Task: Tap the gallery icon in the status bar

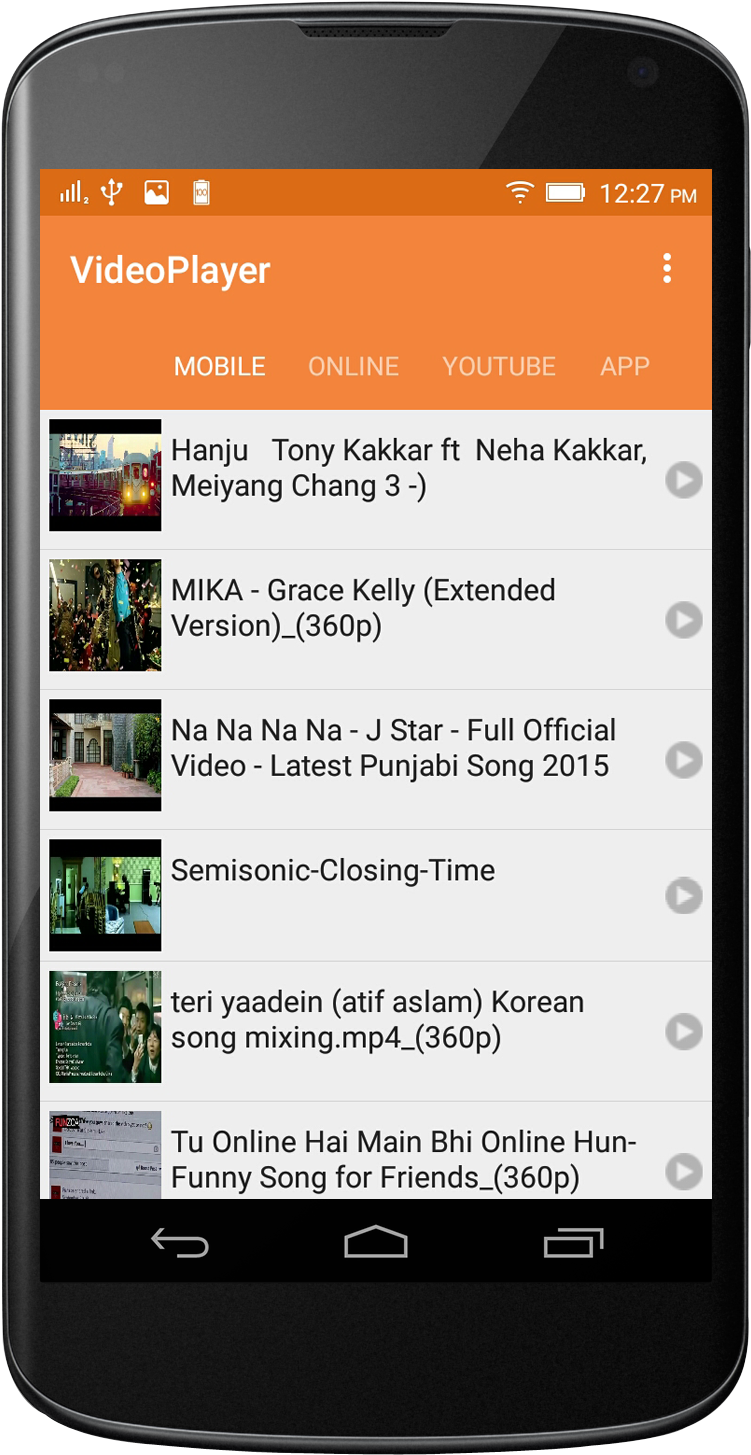Action: 156,192
